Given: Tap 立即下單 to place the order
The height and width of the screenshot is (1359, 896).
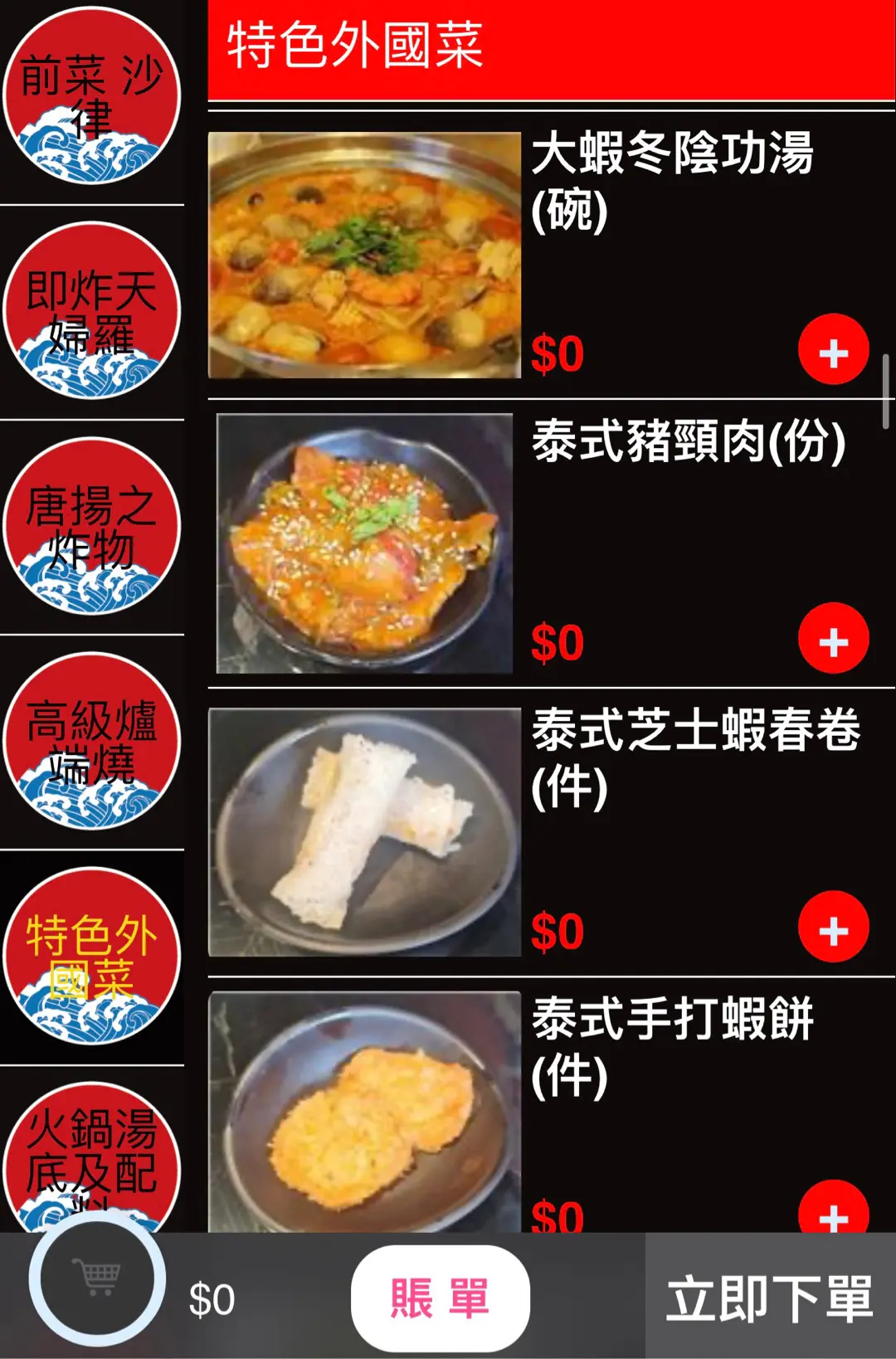Looking at the screenshot, I should [770, 1297].
